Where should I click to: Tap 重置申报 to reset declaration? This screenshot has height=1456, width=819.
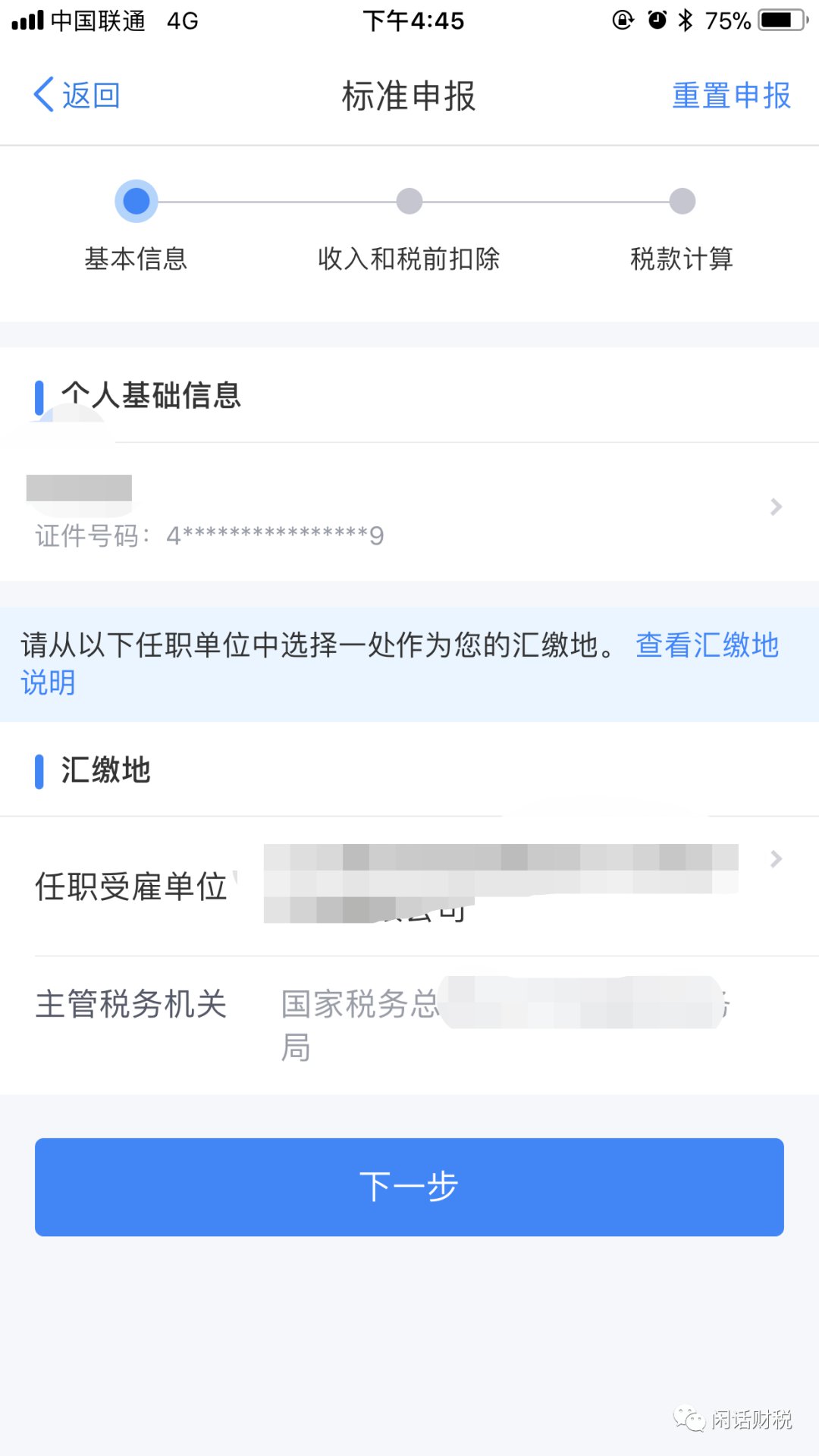coord(731,96)
